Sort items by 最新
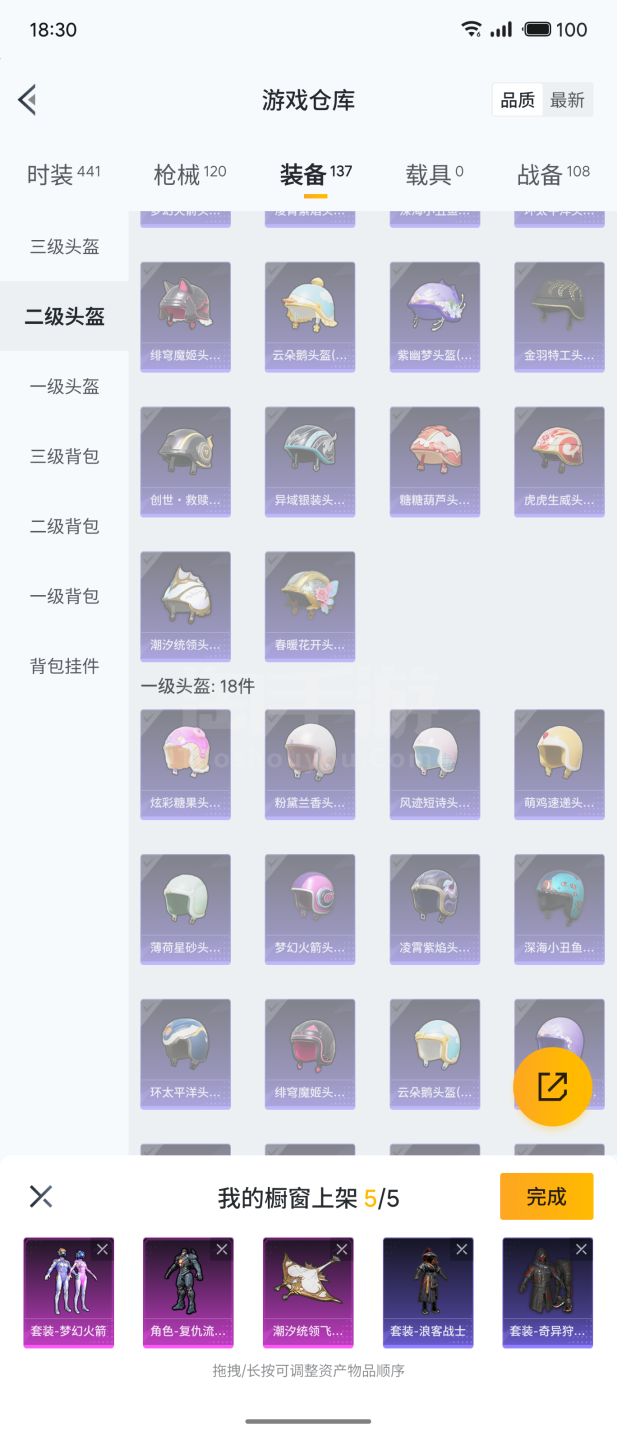Image resolution: width=617 pixels, height=1440 pixels. tap(567, 100)
